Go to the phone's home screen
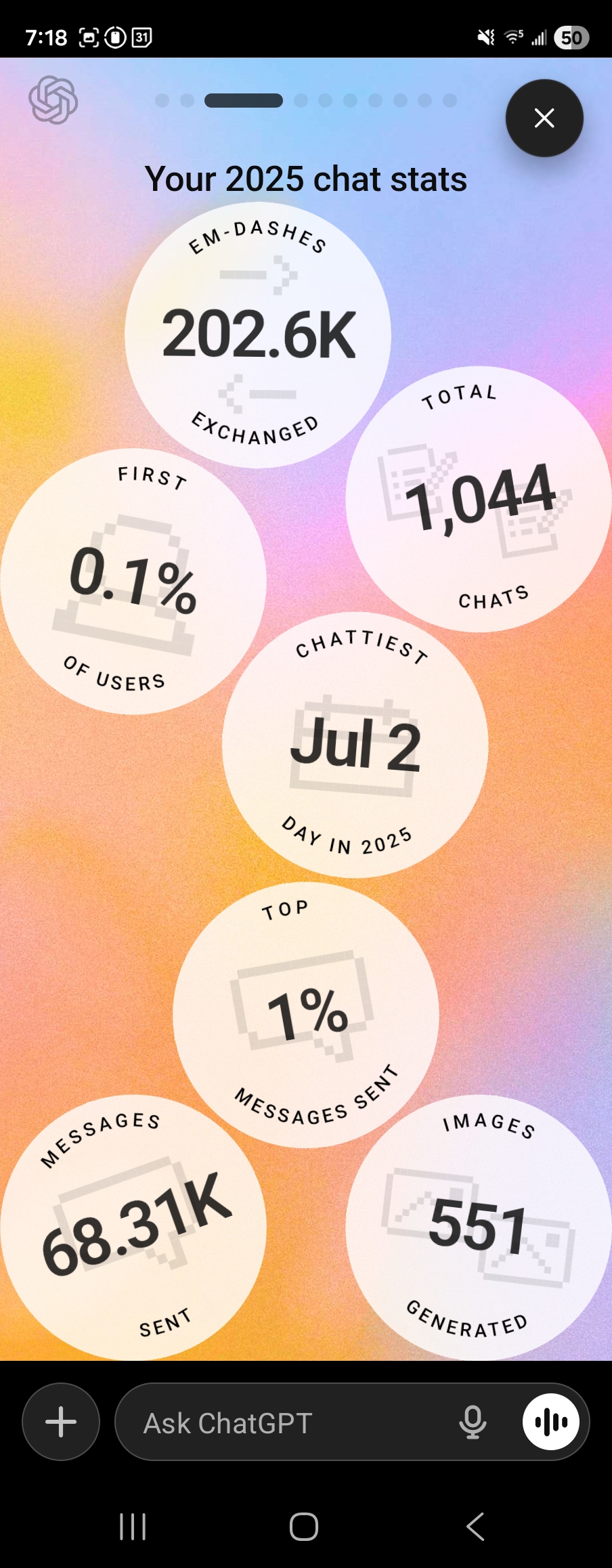The height and width of the screenshot is (1568, 612). [304, 1527]
